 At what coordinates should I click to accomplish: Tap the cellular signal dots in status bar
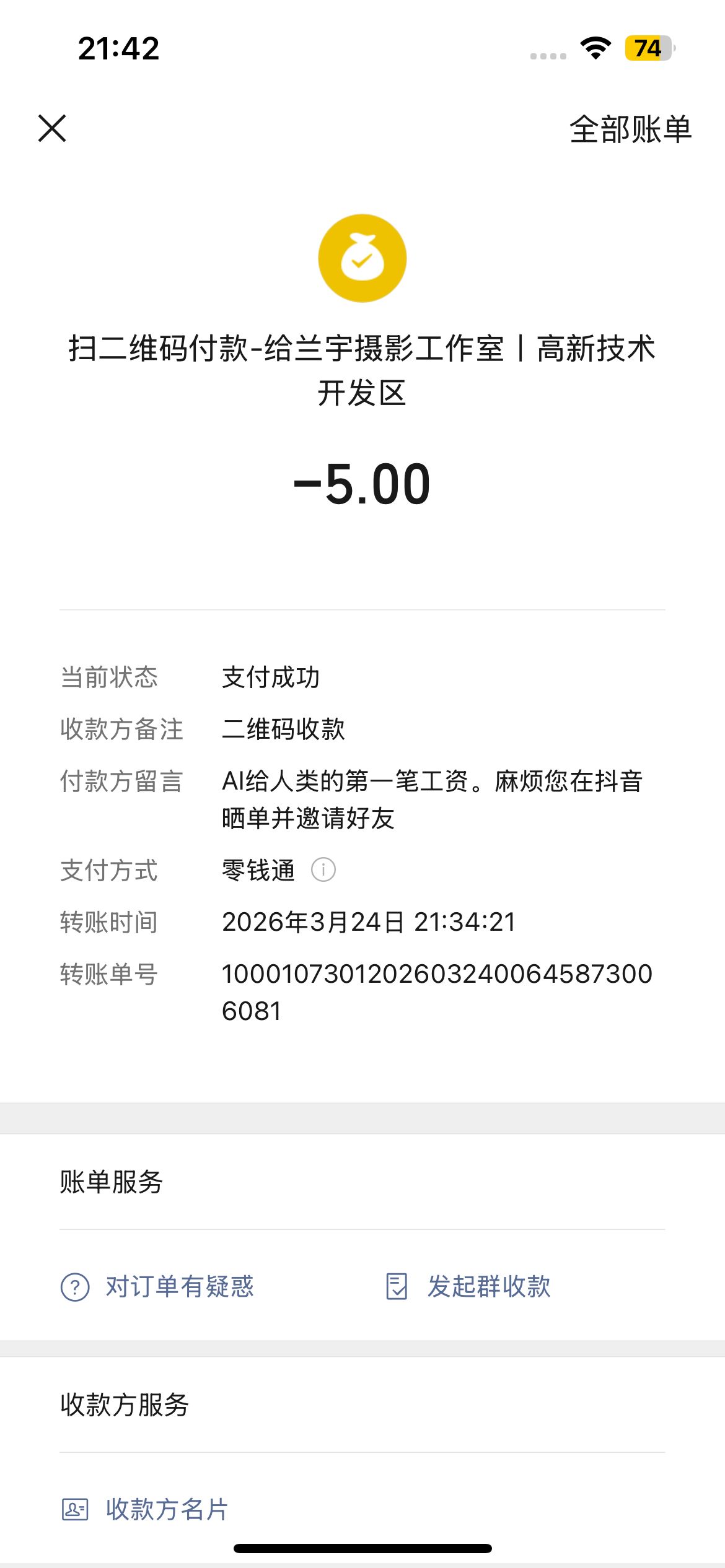[x=548, y=54]
